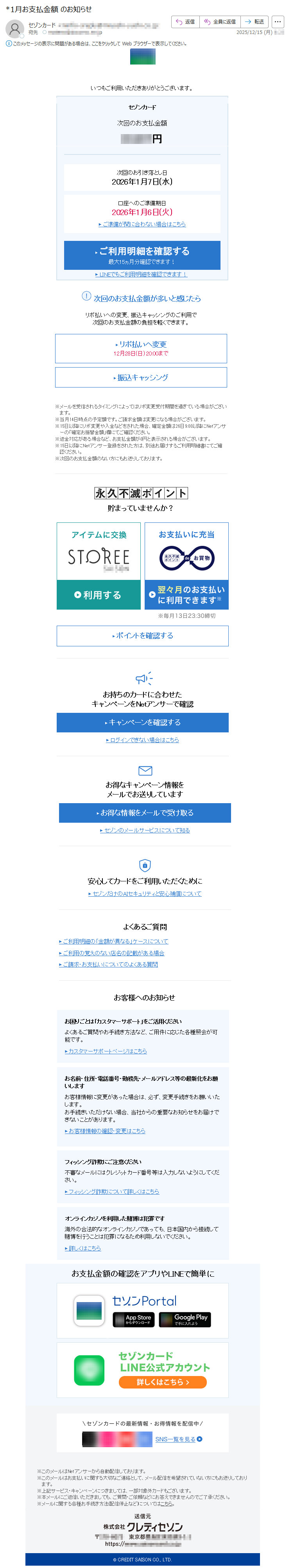The image size is (285, 1568).
Task: Select the 振込キャッシング button
Action: (141, 377)
